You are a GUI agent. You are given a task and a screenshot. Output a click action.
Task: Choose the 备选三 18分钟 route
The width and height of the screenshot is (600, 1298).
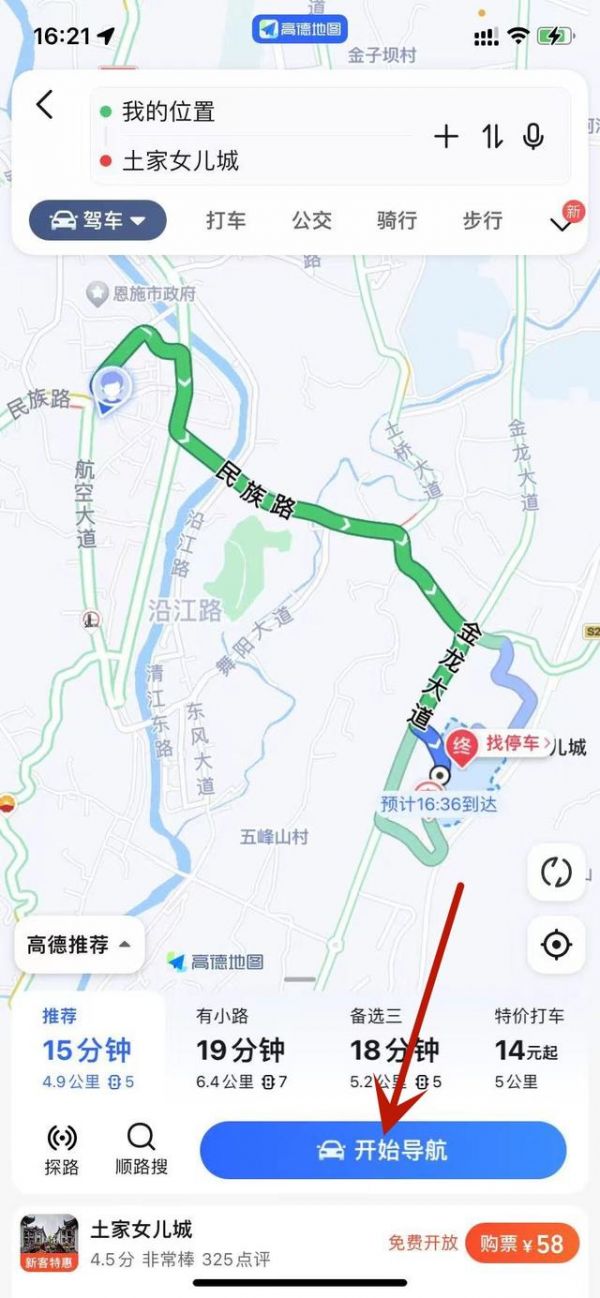[x=394, y=1048]
